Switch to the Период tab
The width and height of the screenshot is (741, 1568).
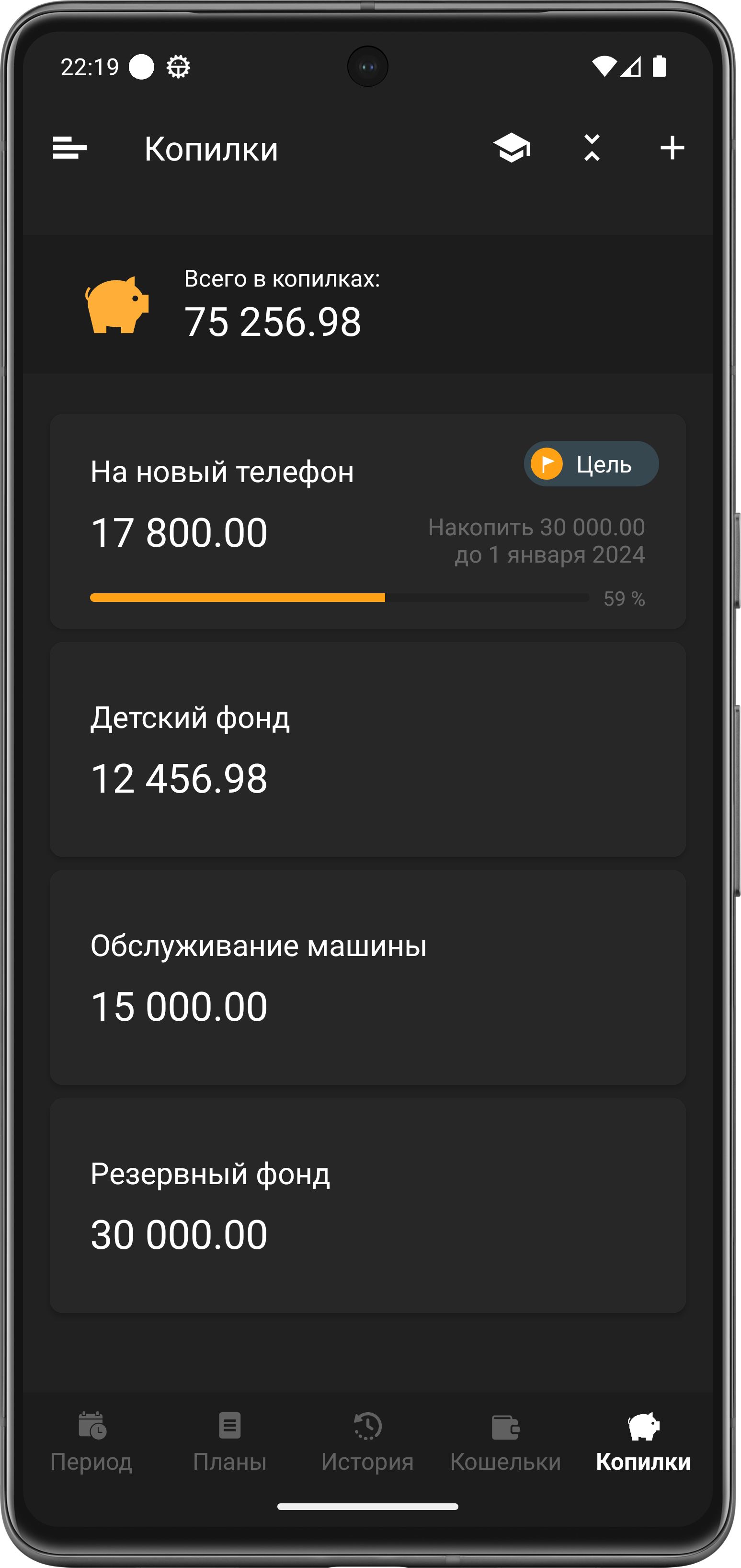(x=91, y=1442)
